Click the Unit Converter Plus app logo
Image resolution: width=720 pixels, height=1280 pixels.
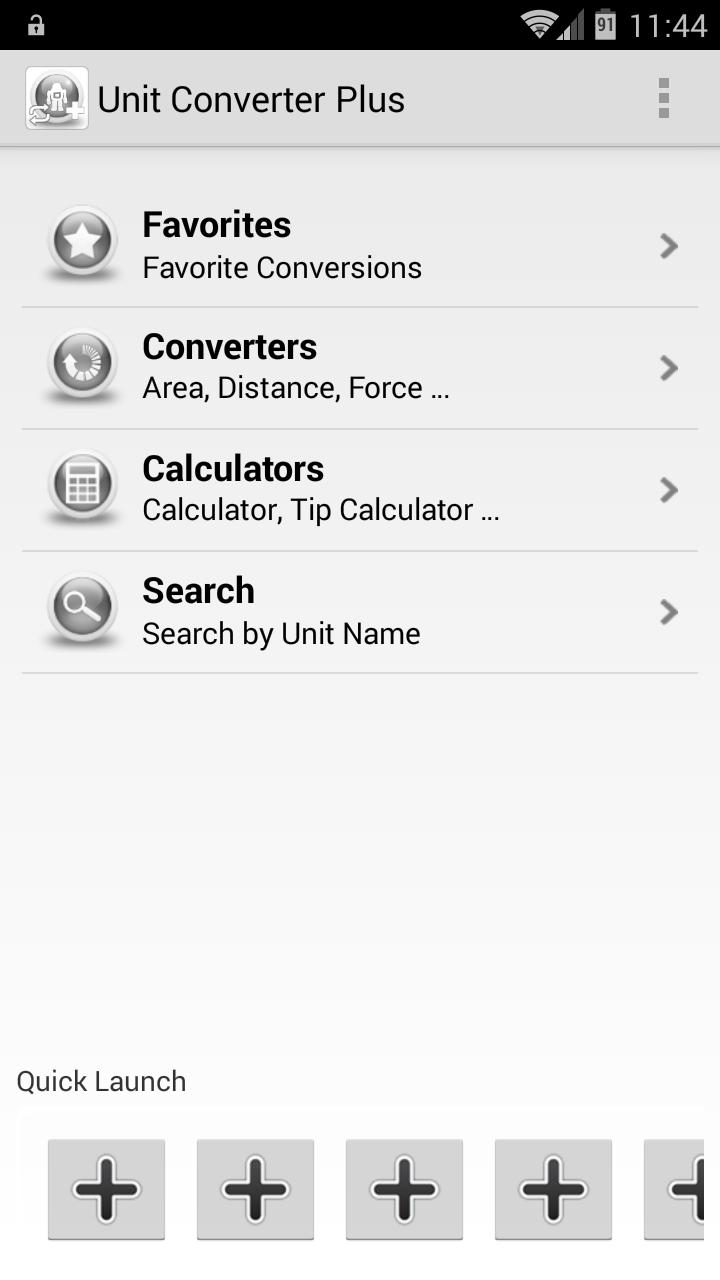pos(57,97)
